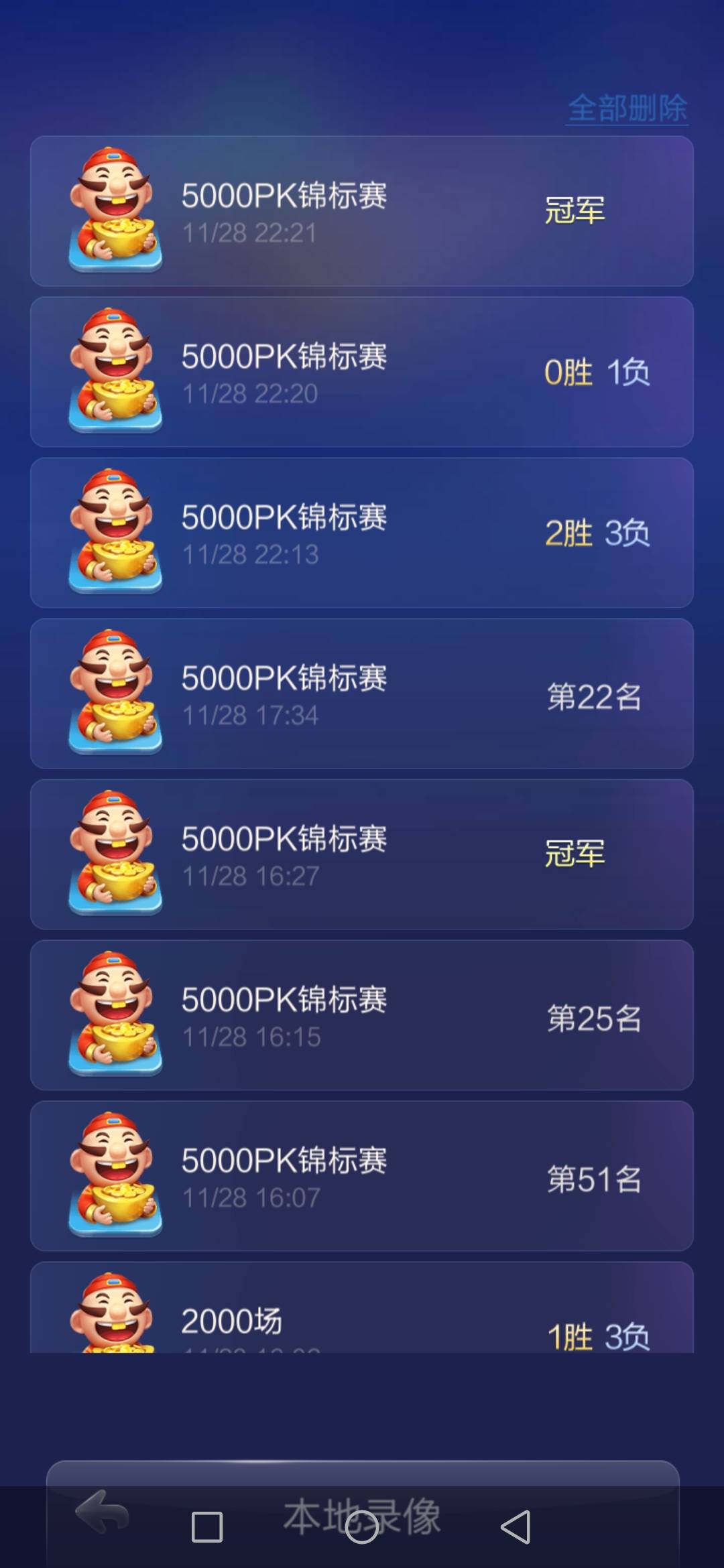Click the 0胜 1负 result label
This screenshot has width=724, height=1568.
597,373
